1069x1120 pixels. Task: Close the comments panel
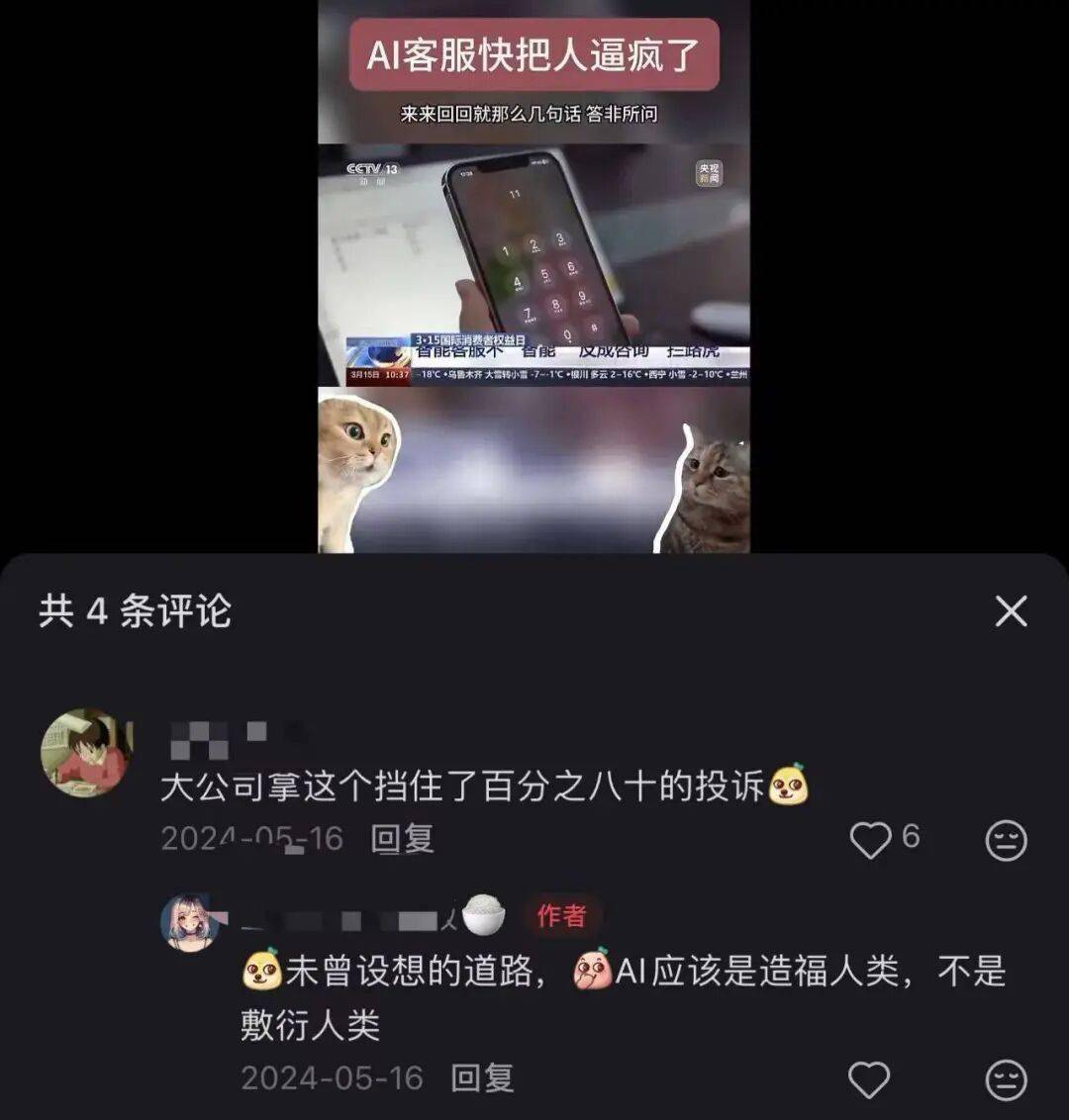point(1011,611)
